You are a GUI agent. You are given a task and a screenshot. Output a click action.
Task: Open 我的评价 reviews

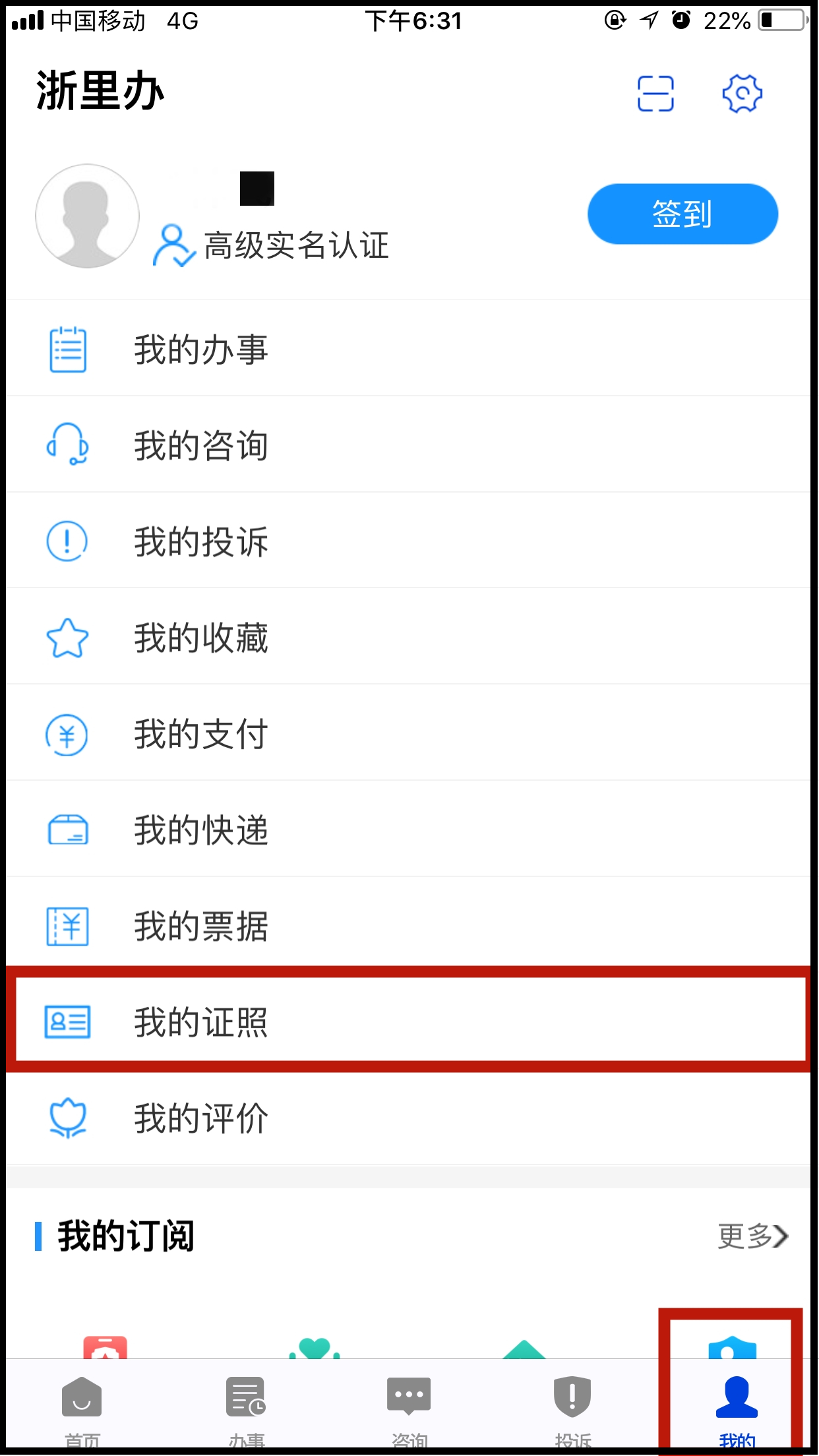coord(409,1118)
